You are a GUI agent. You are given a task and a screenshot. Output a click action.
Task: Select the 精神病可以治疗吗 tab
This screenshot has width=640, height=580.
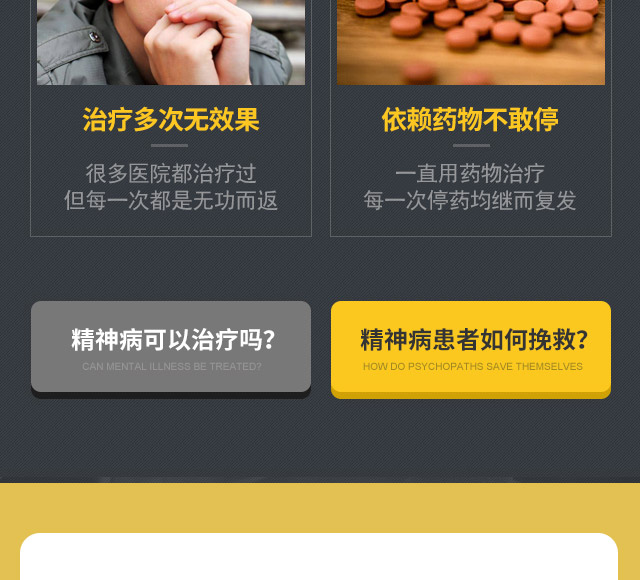click(x=171, y=347)
